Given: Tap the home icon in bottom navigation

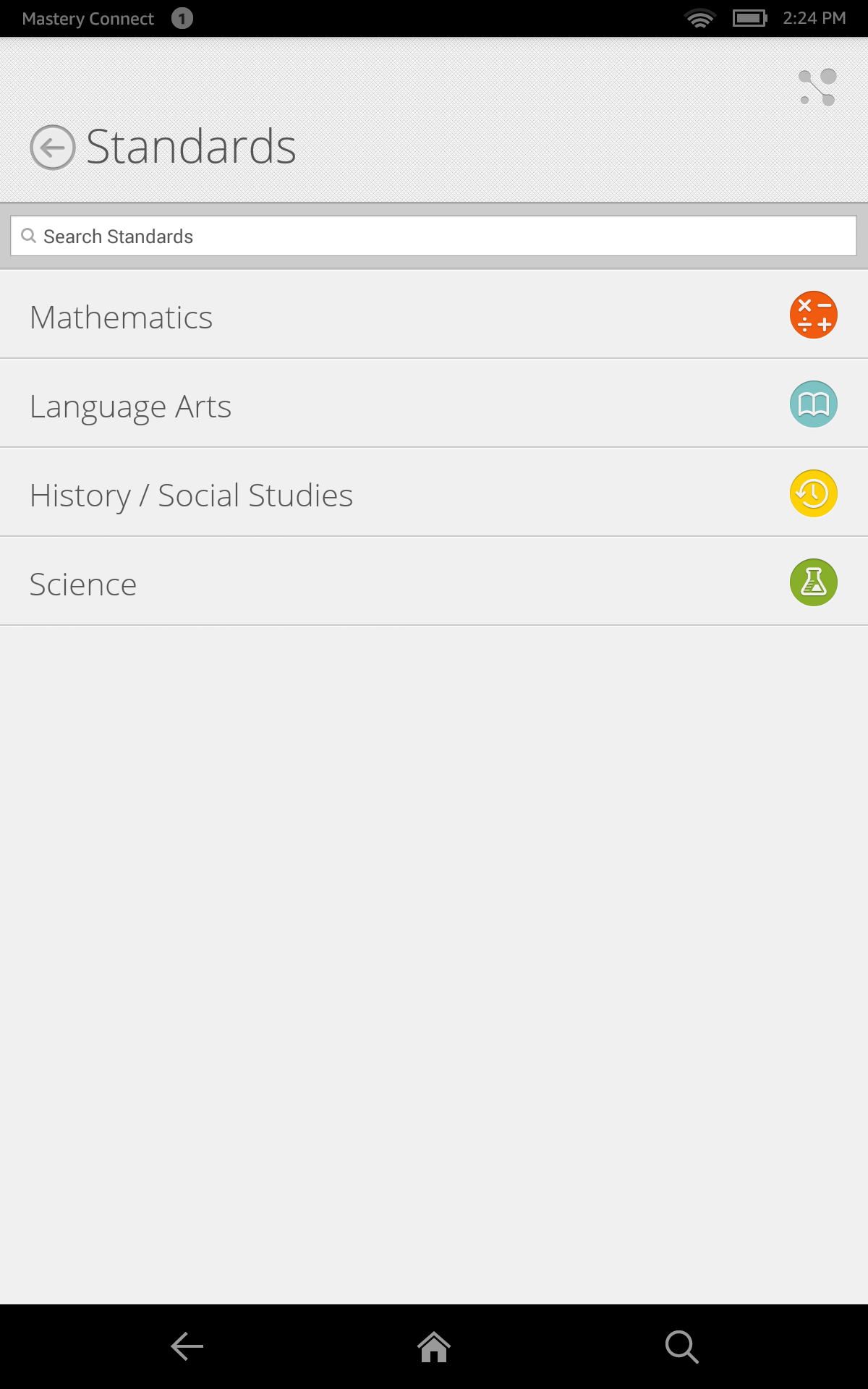Looking at the screenshot, I should (x=434, y=1346).
